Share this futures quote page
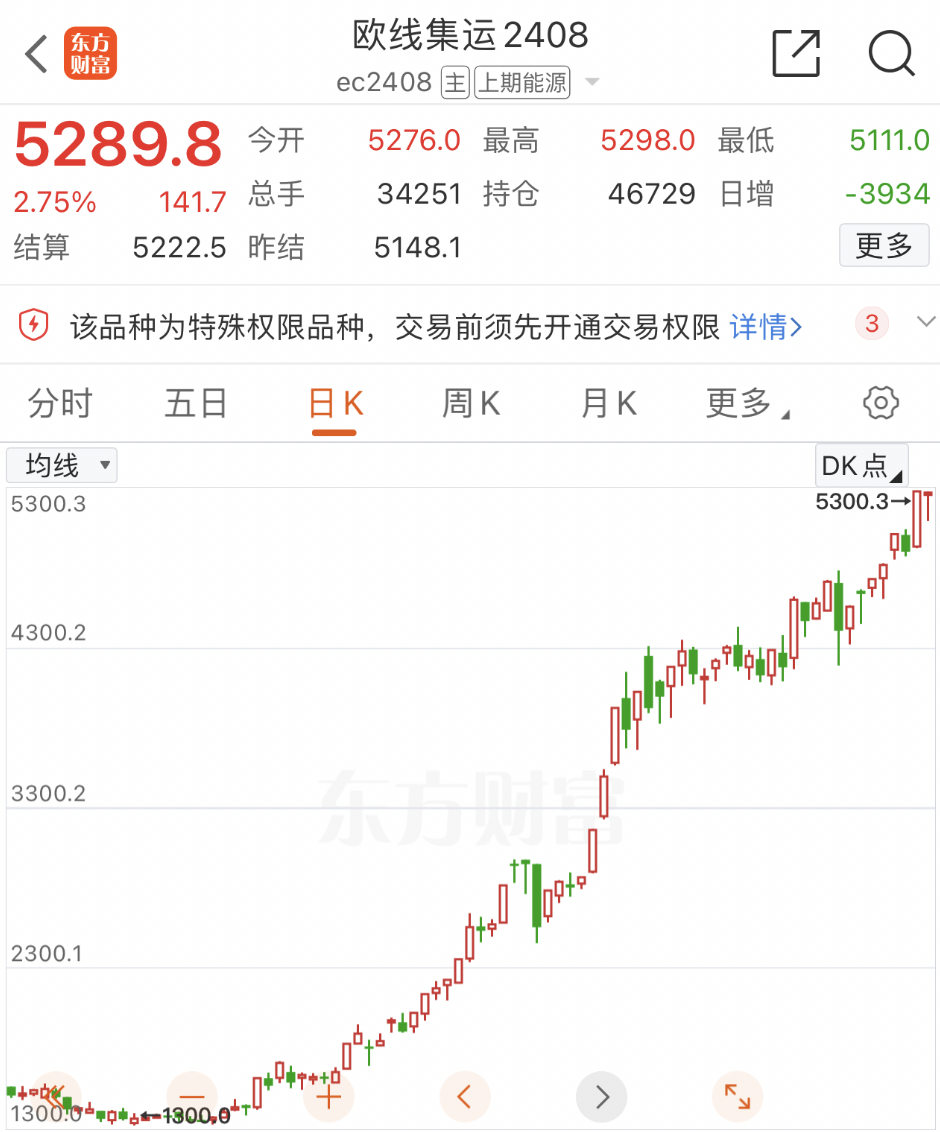The height and width of the screenshot is (1132, 940). click(x=796, y=53)
